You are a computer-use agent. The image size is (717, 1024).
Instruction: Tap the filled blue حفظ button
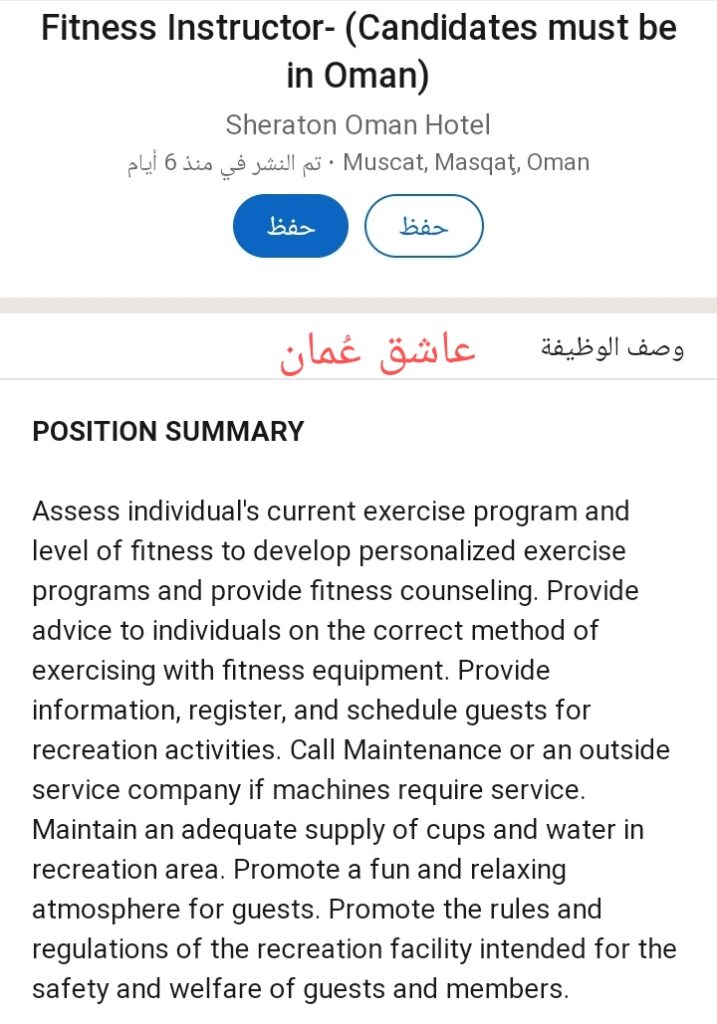(x=290, y=226)
